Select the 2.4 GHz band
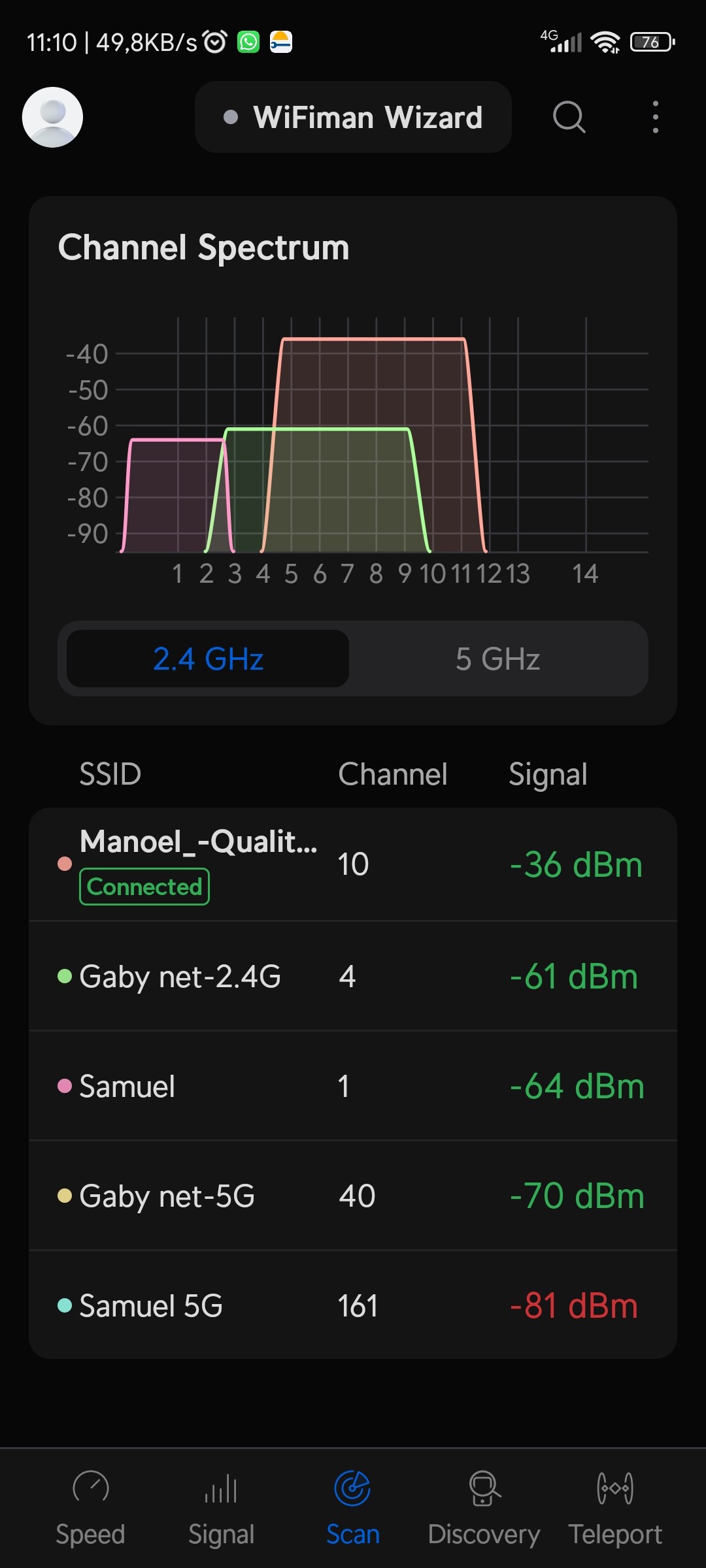 [208, 659]
